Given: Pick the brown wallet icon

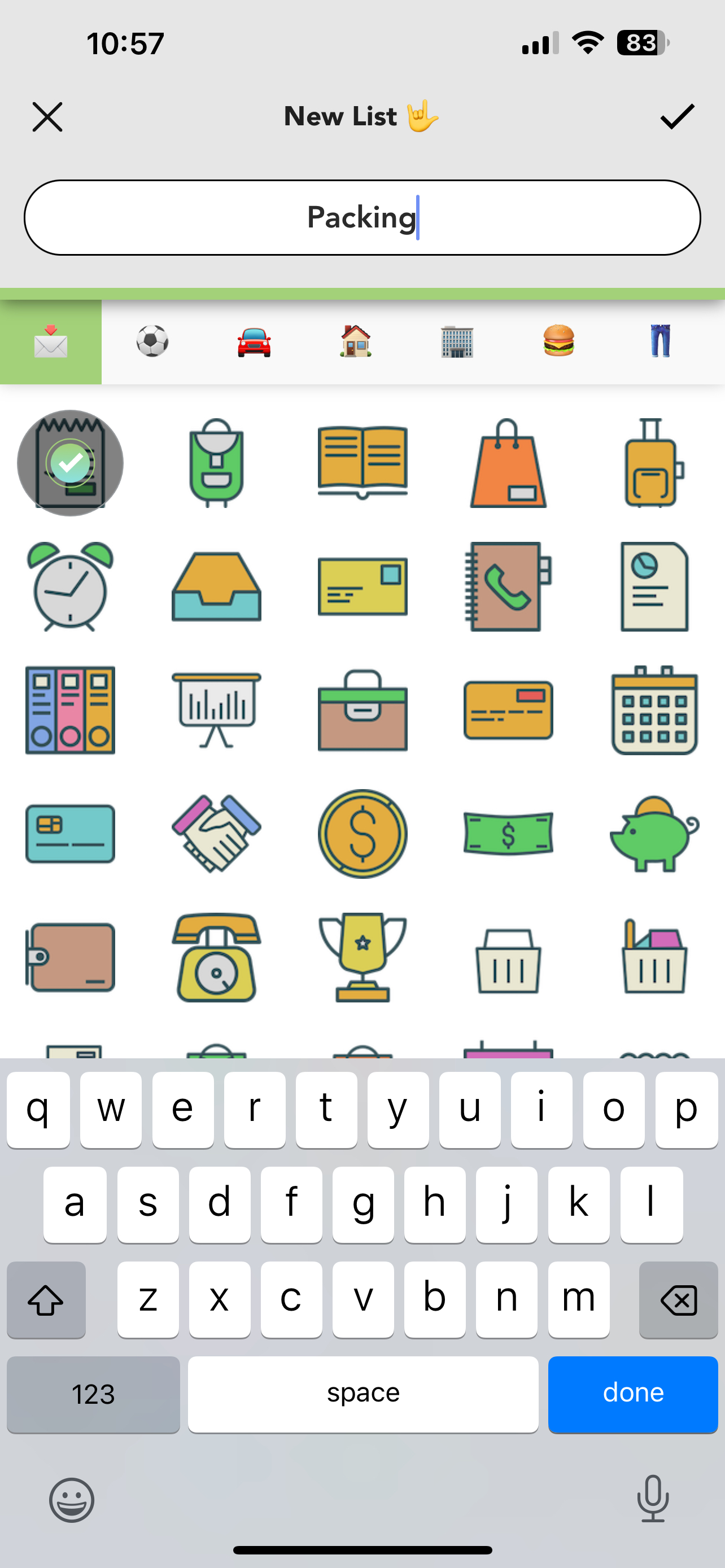Looking at the screenshot, I should (x=70, y=957).
